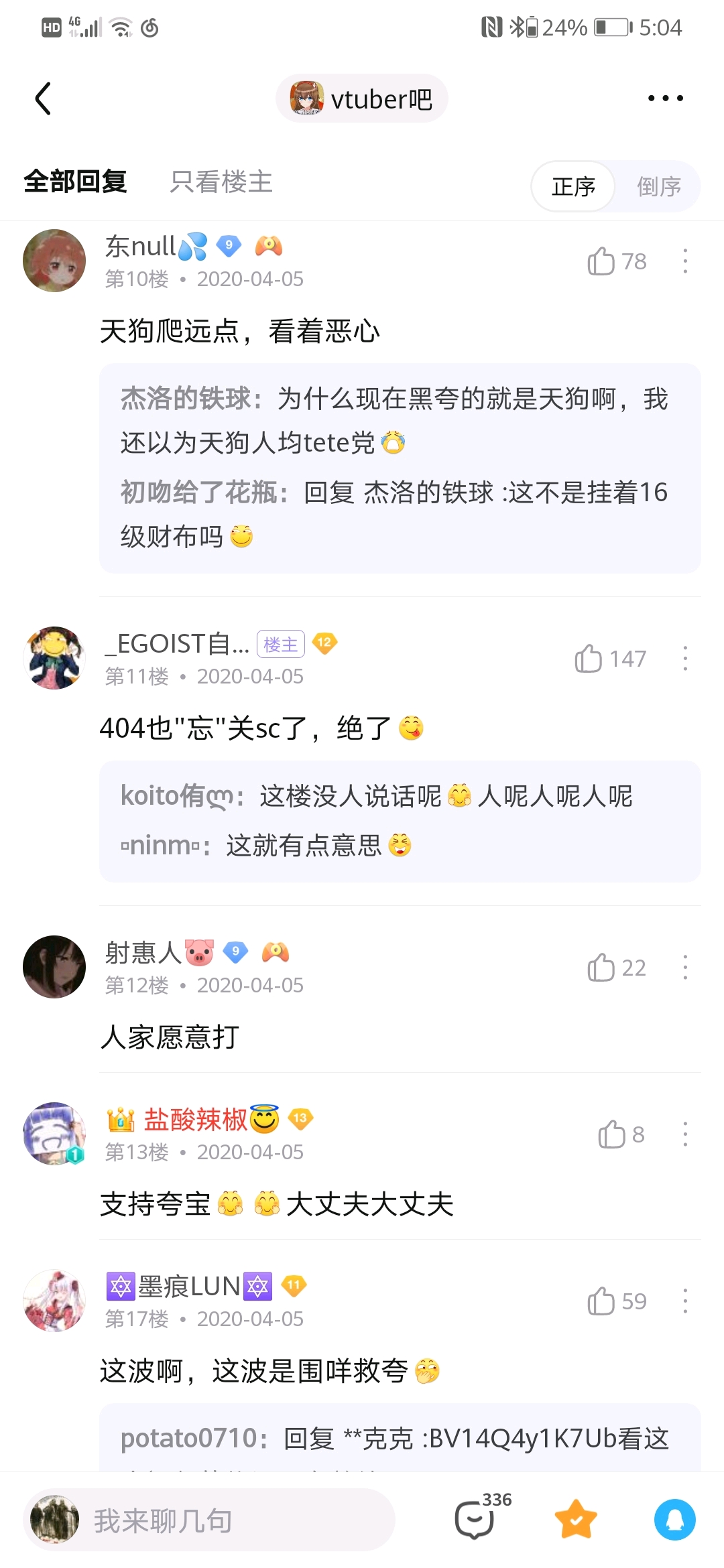Toggle the favorite star for this thread

pyautogui.click(x=576, y=1519)
